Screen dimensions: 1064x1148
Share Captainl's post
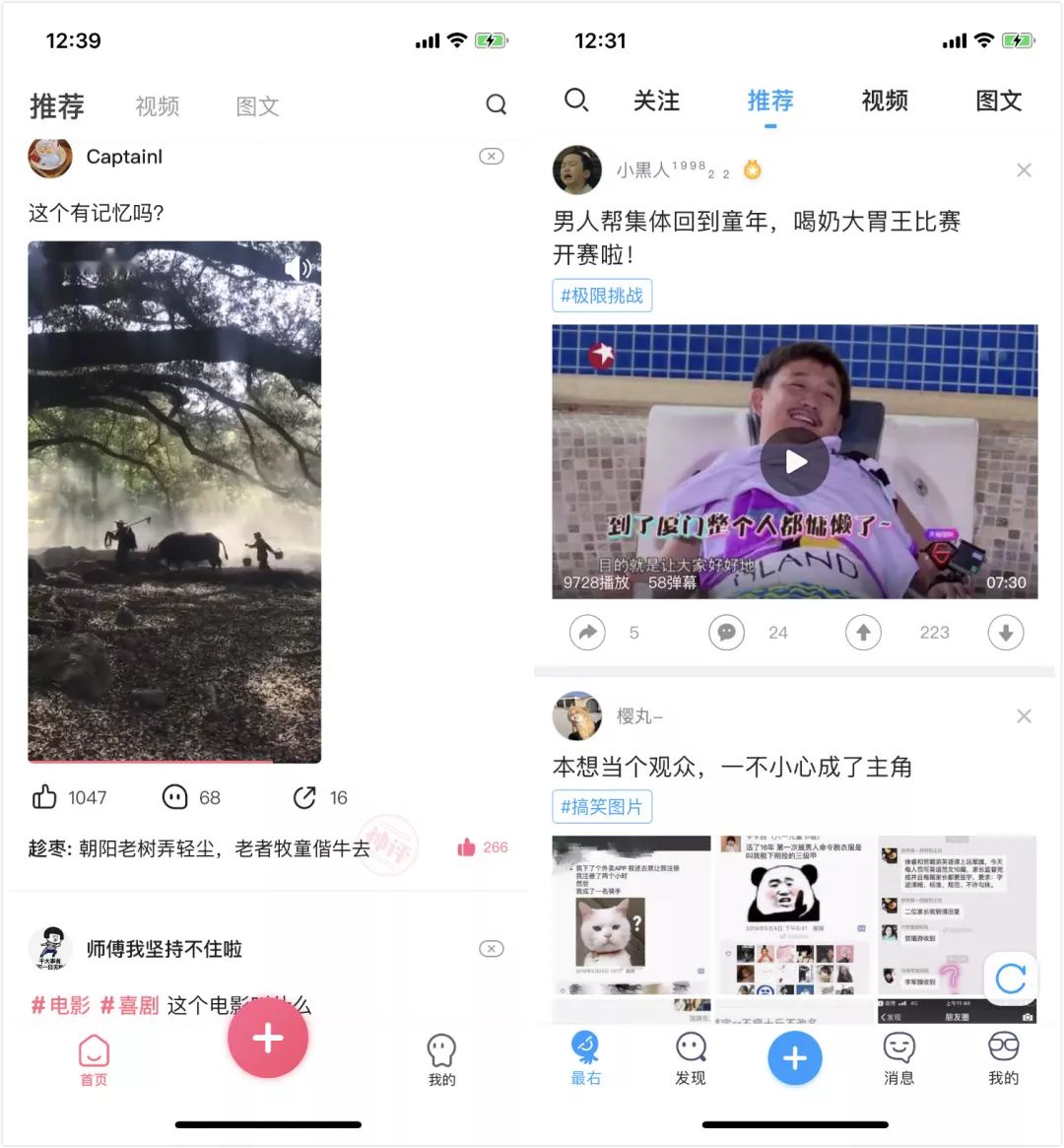(304, 797)
